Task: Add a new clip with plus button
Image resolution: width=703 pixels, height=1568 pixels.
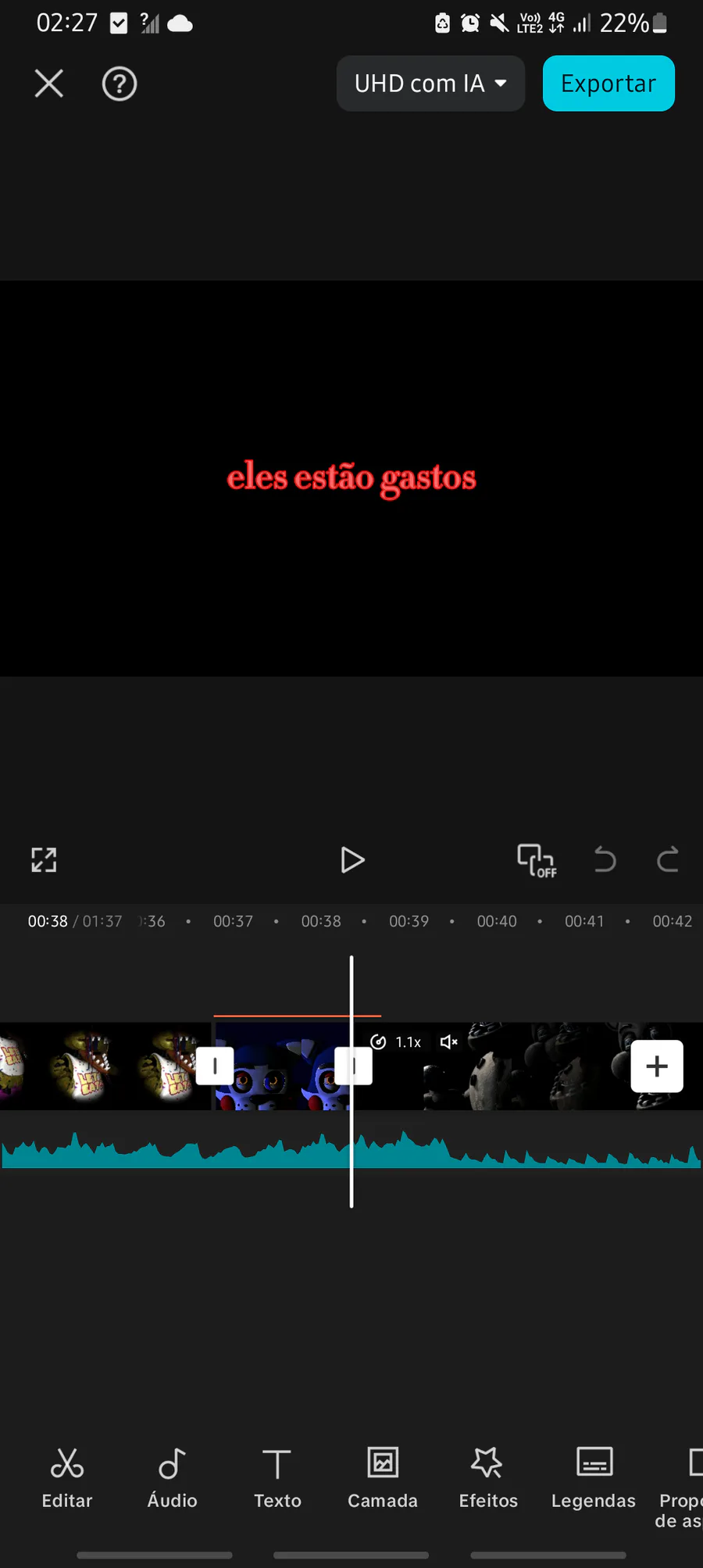Action: (657, 1066)
